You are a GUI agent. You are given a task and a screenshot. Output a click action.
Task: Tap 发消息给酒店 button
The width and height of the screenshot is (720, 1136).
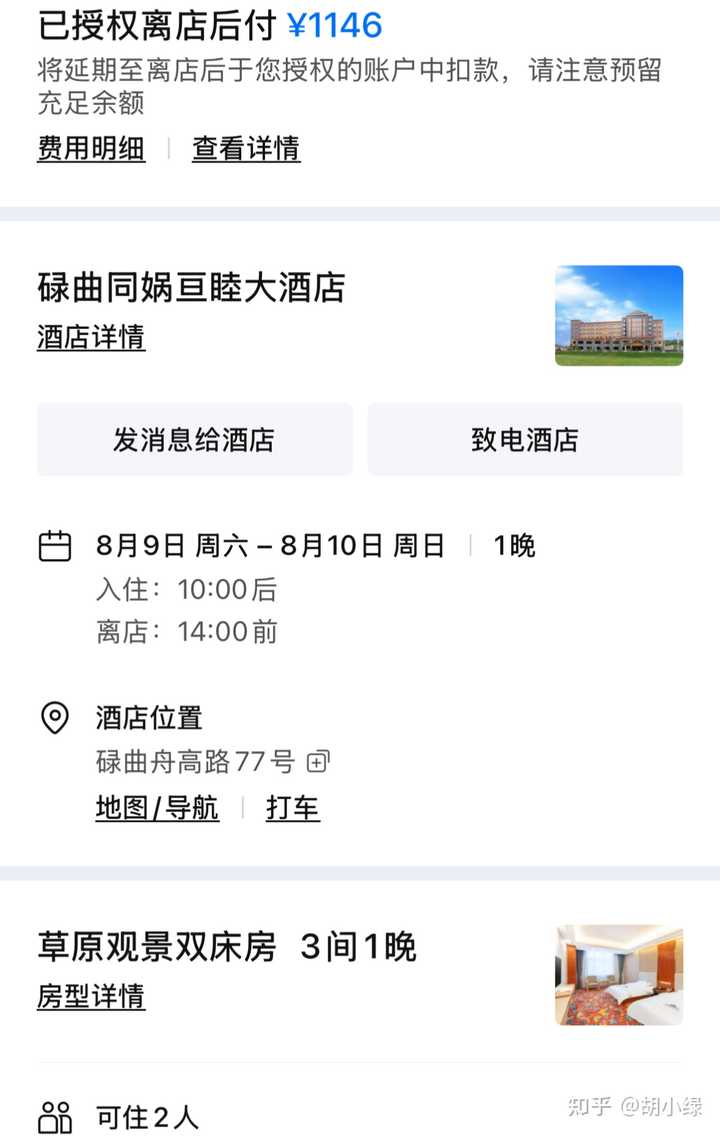pyautogui.click(x=194, y=439)
